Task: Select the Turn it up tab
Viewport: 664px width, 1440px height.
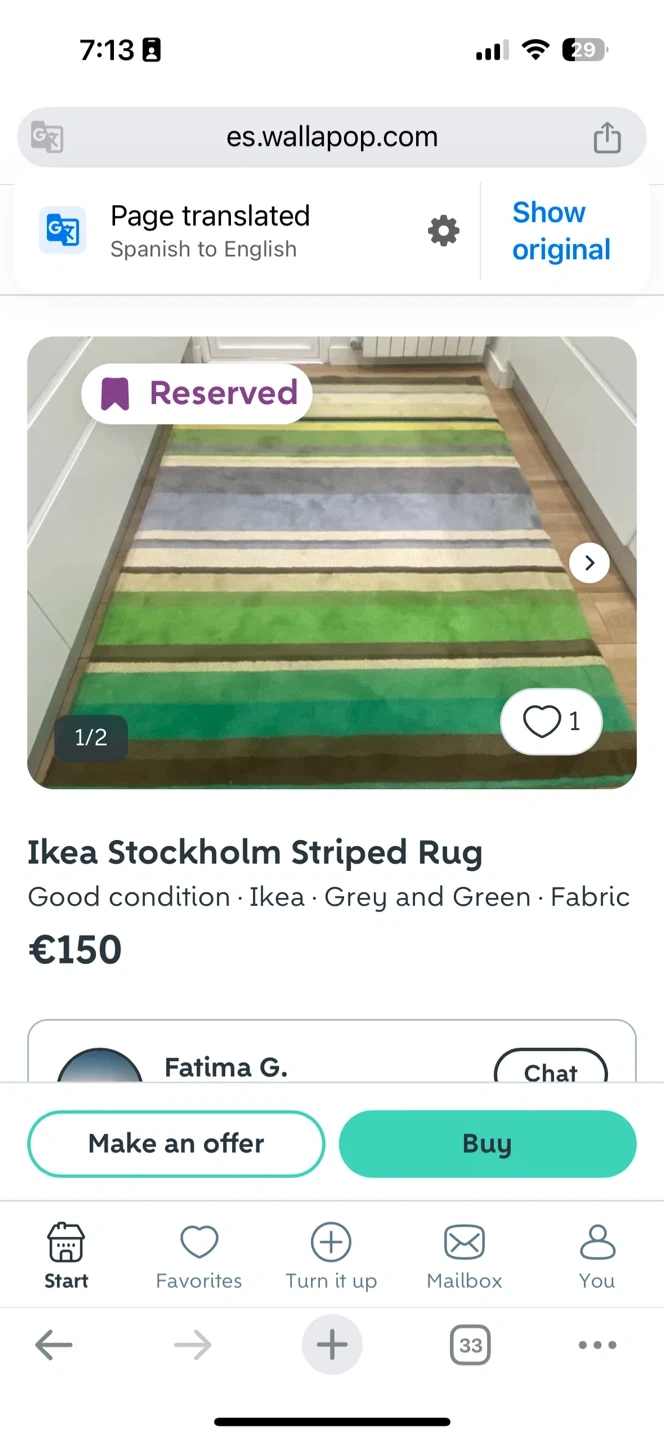Action: point(331,1256)
